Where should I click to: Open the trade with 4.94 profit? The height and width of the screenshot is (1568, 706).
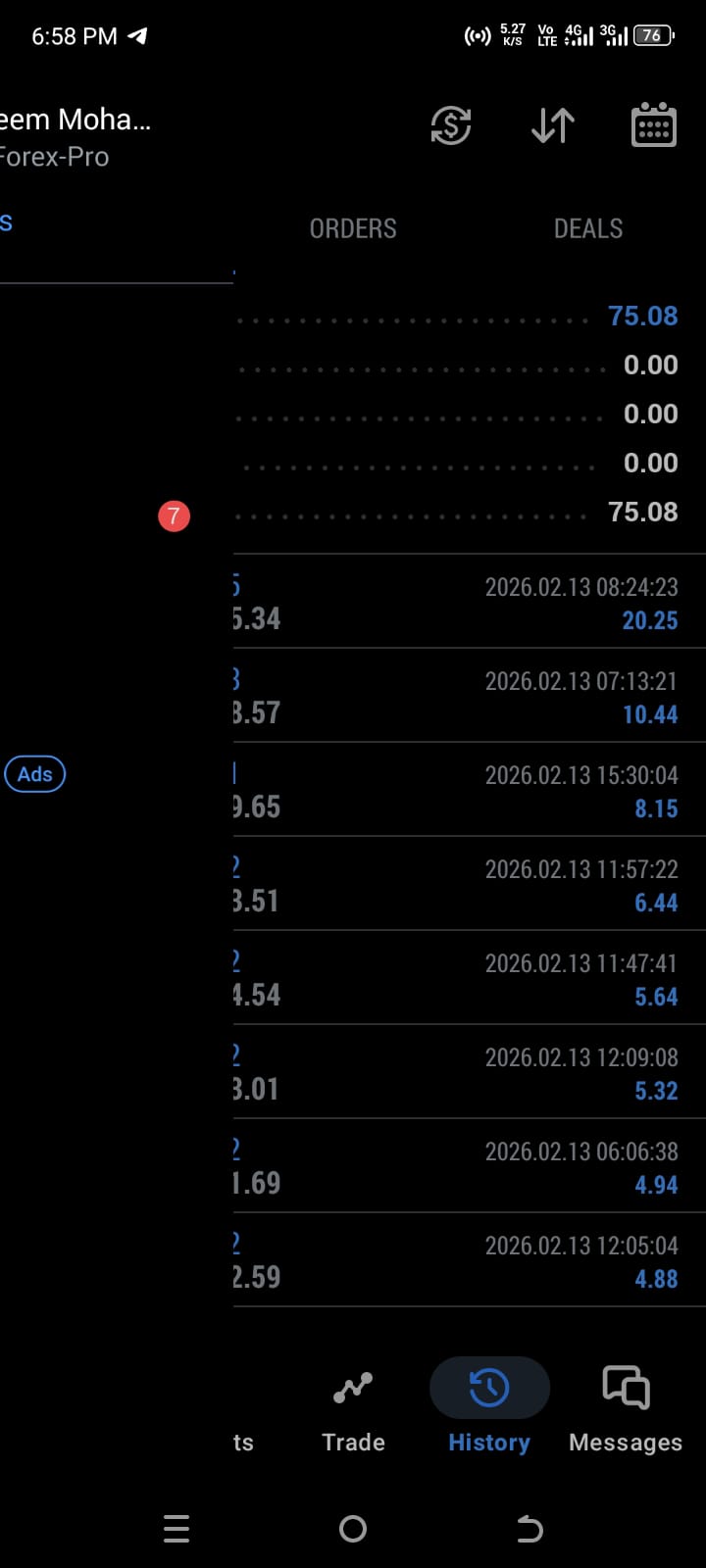469,1166
